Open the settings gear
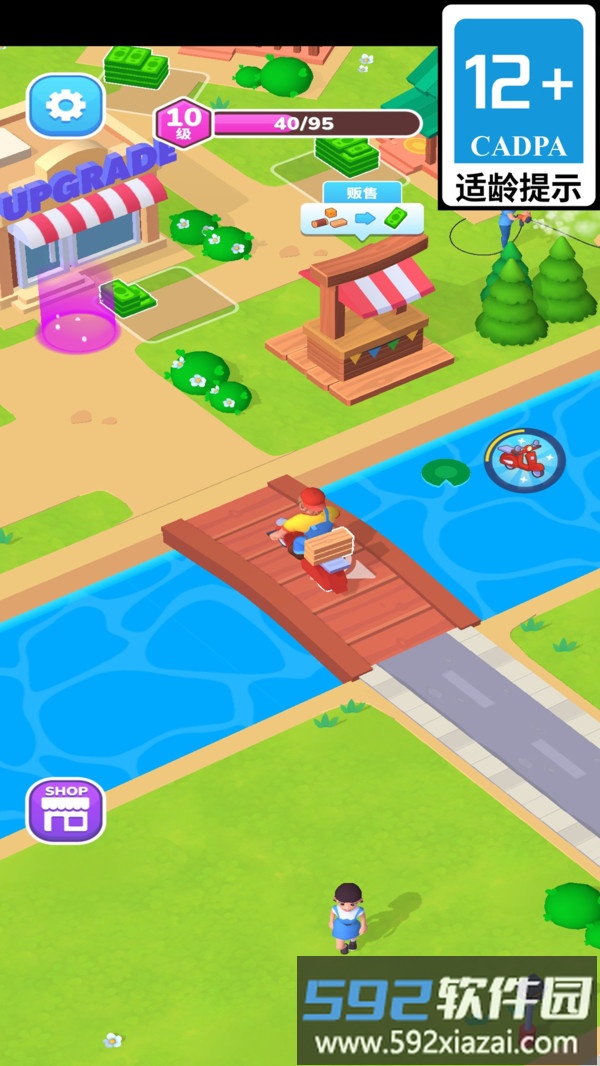Image resolution: width=600 pixels, height=1066 pixels. 66,105
